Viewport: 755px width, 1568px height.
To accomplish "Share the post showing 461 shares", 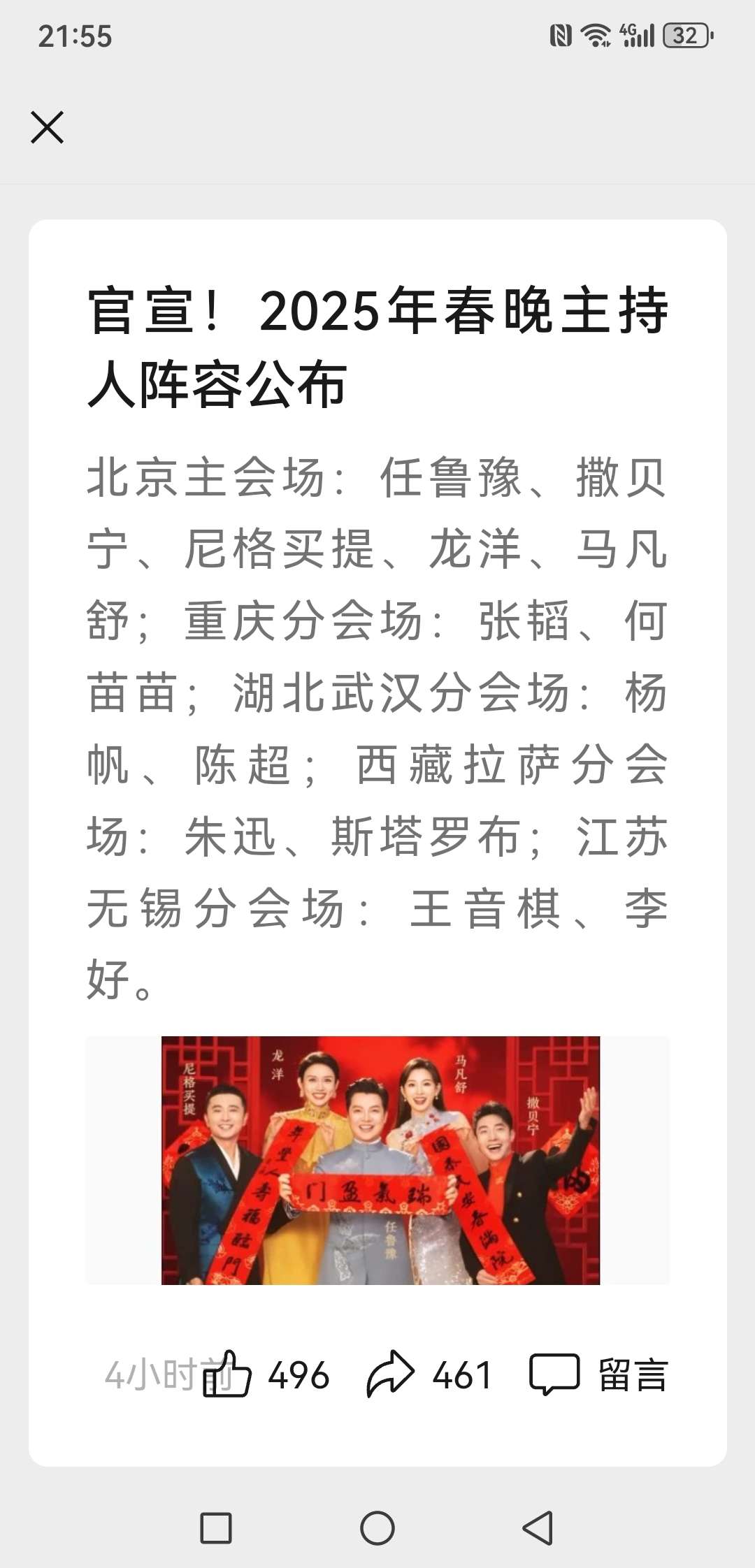I will 390,1374.
